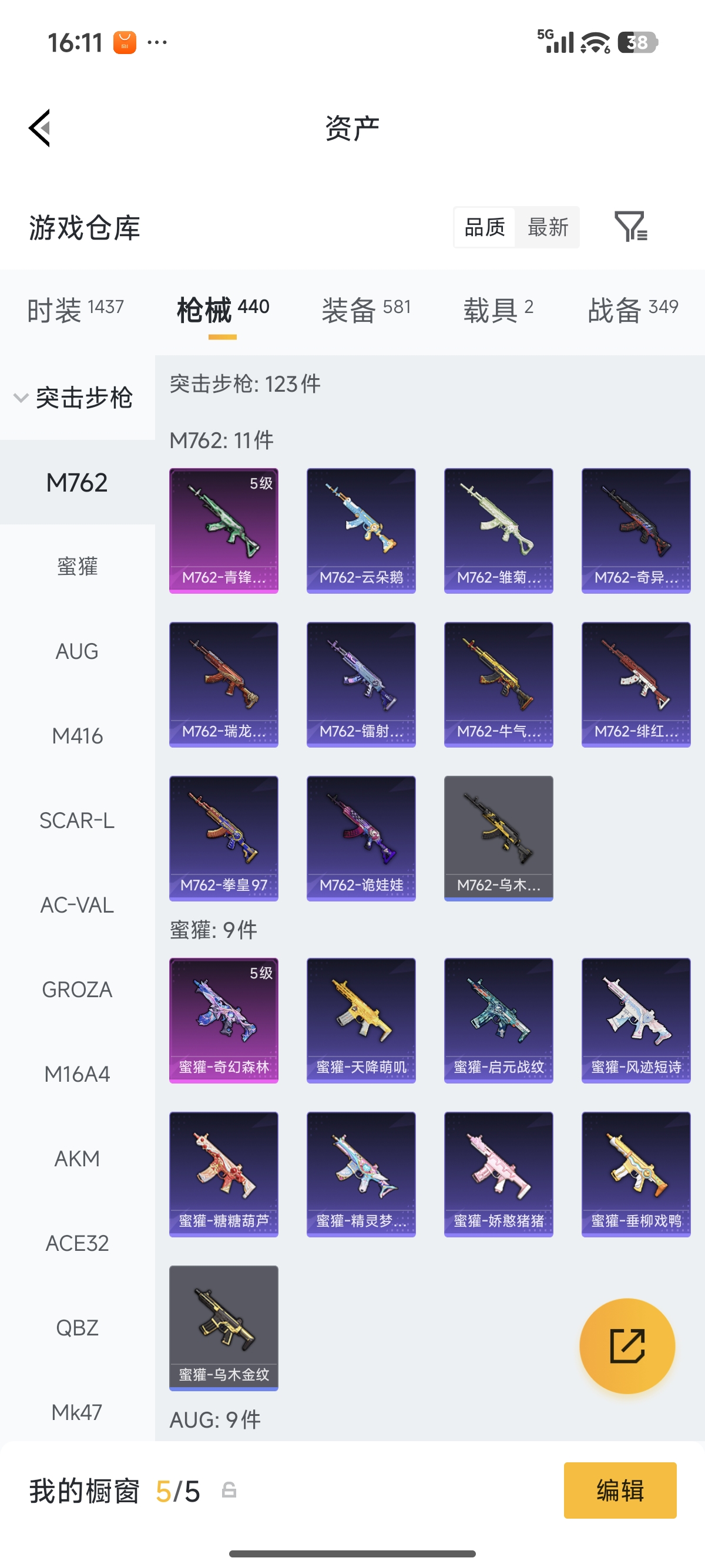Image resolution: width=705 pixels, height=1568 pixels.
Task: Open the filter icon beside sorting options
Action: [631, 227]
